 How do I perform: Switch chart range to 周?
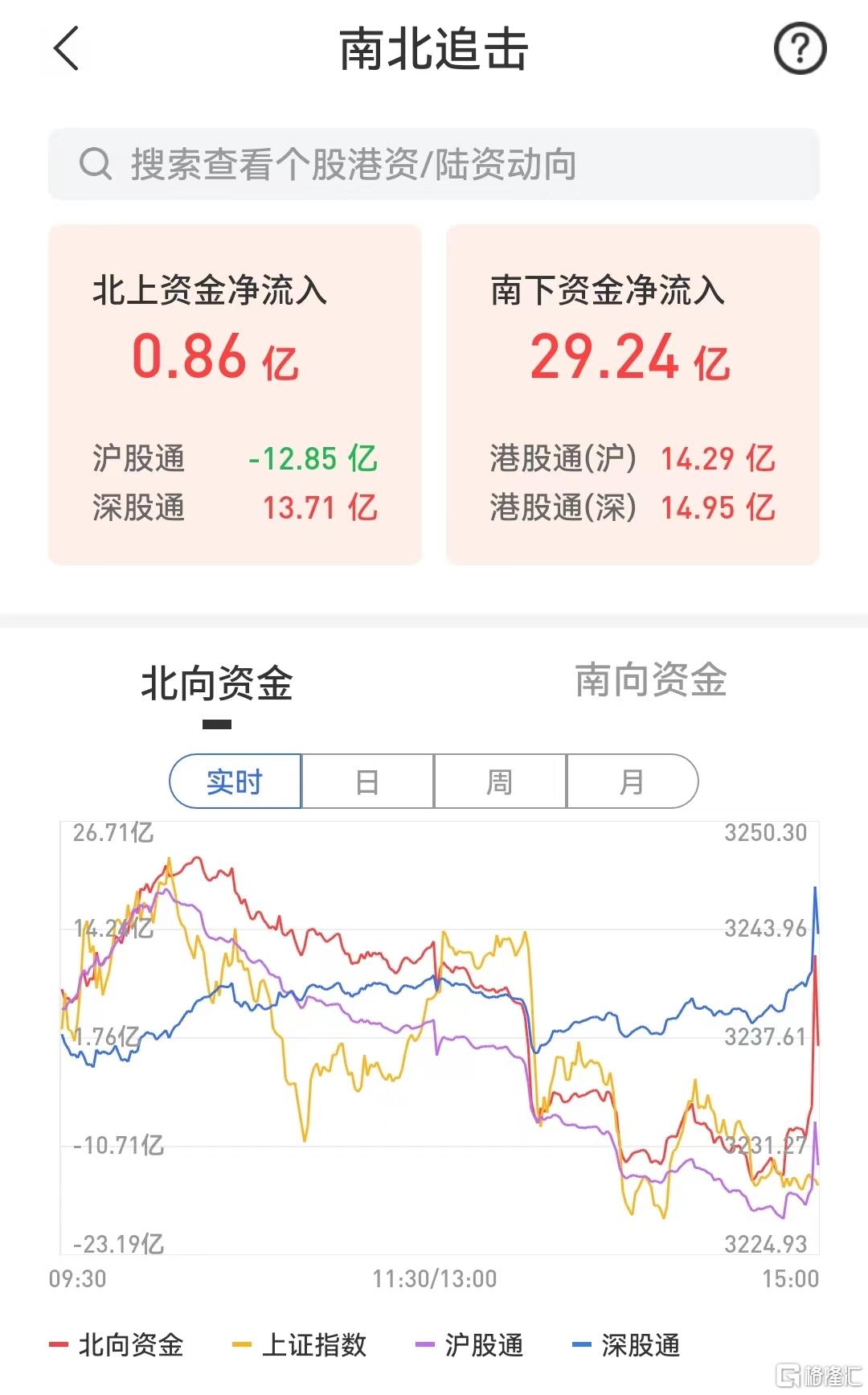click(500, 781)
